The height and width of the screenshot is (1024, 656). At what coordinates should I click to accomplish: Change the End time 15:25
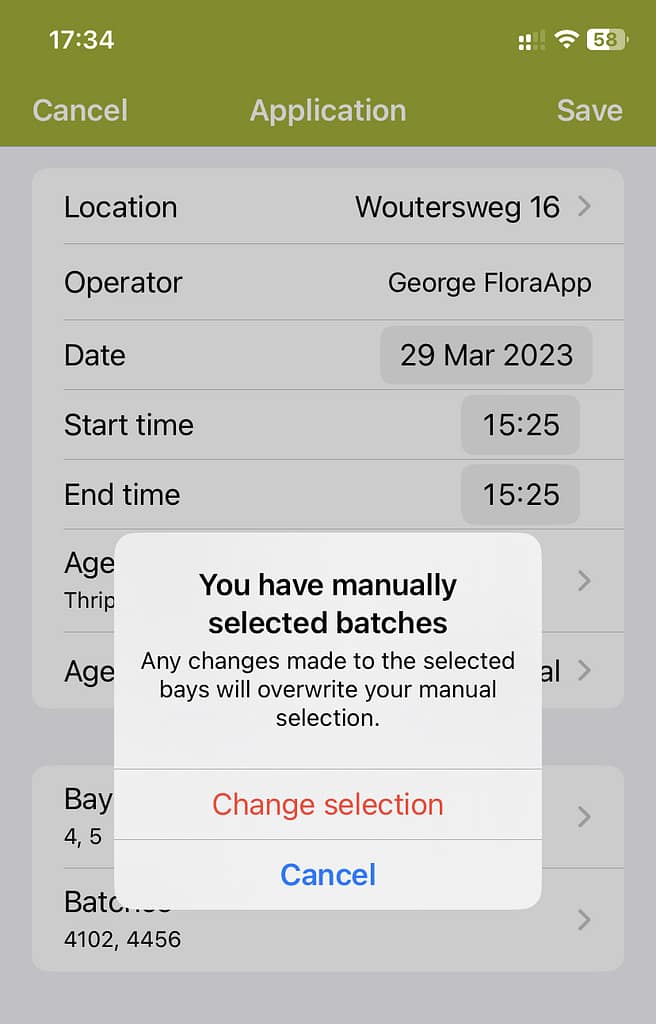pos(520,495)
